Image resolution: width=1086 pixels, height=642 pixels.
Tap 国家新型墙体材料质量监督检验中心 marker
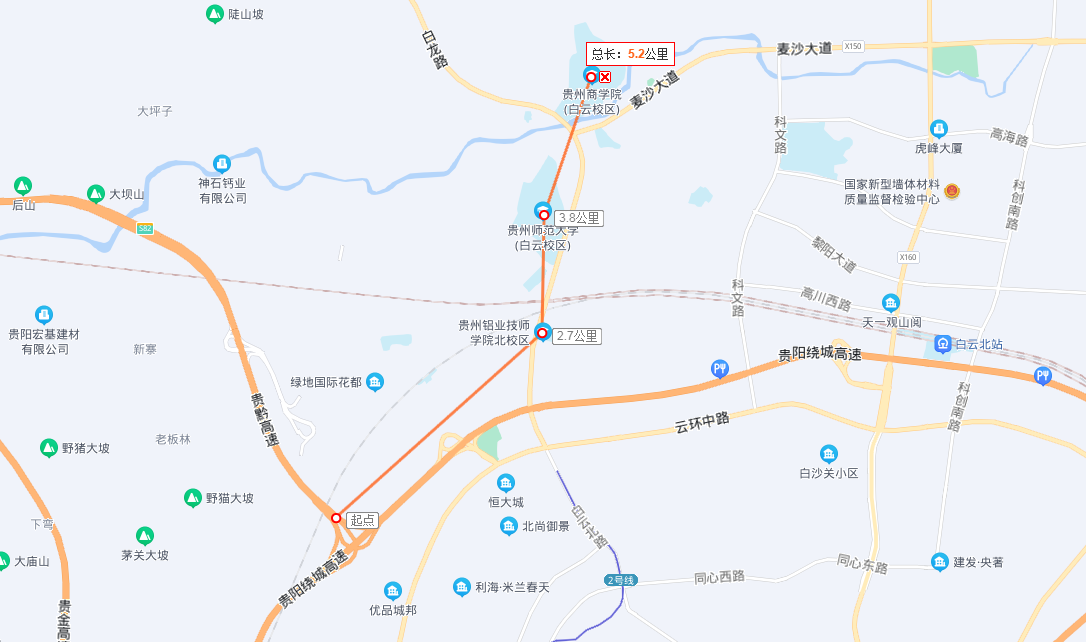tap(952, 191)
